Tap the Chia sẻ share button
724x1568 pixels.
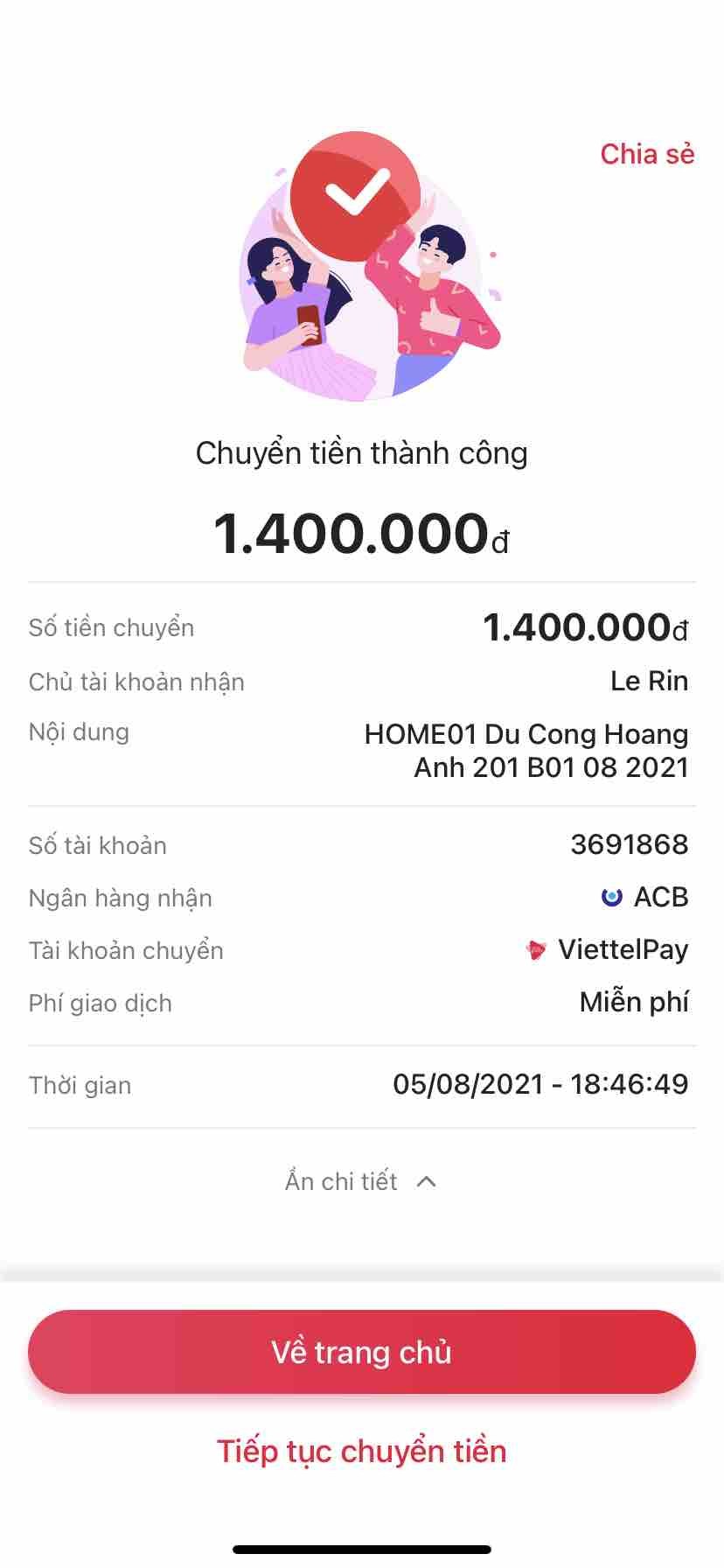coord(647,154)
